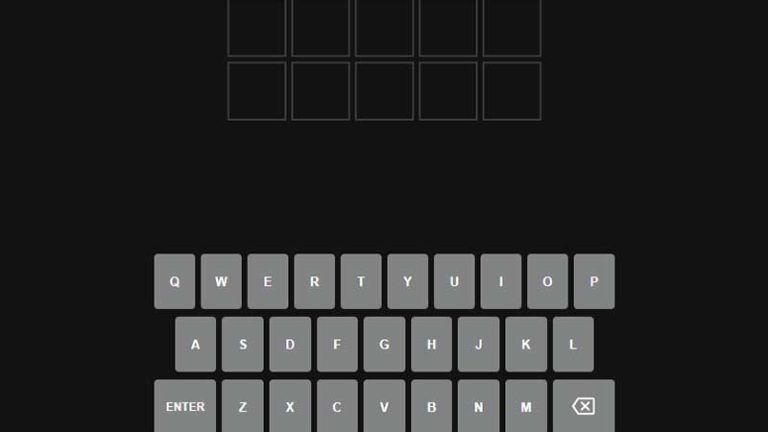
Task: Choose the U key
Action: pyautogui.click(x=454, y=281)
